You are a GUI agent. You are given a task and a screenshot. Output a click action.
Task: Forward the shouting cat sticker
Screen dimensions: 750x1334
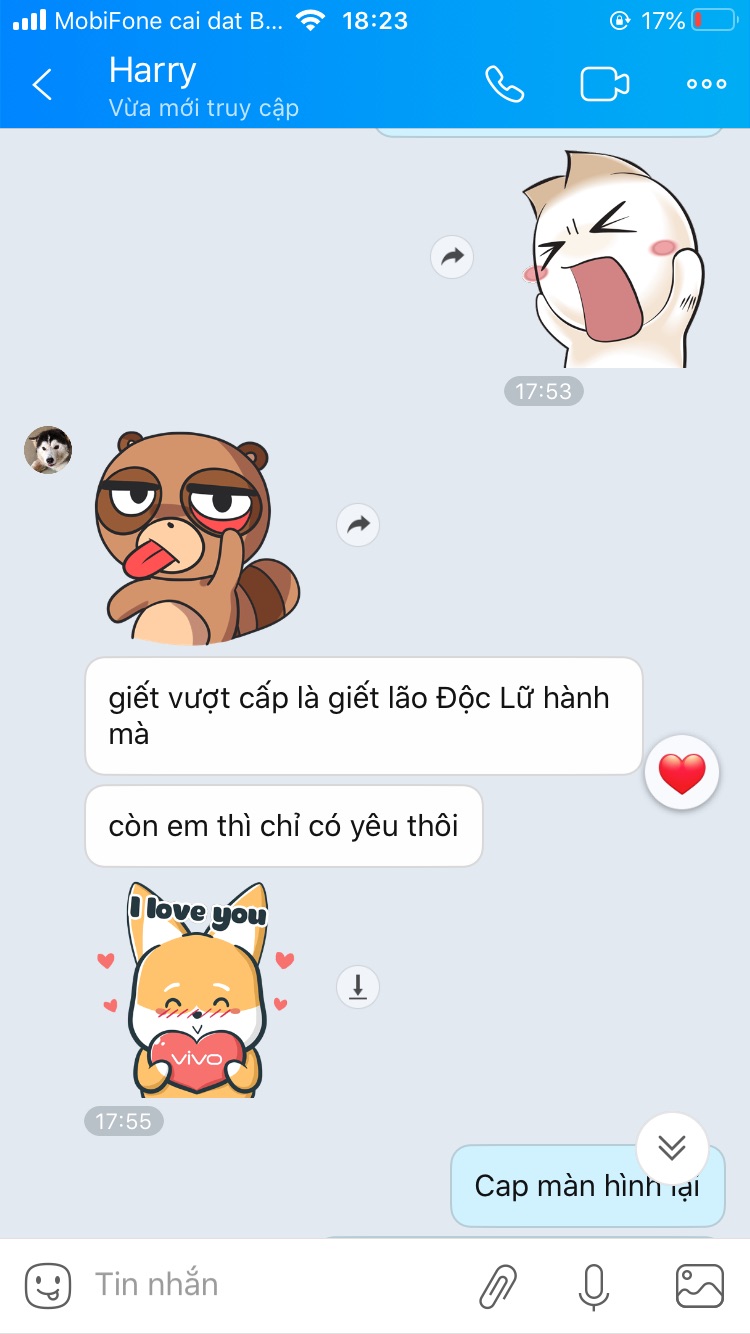click(x=452, y=257)
